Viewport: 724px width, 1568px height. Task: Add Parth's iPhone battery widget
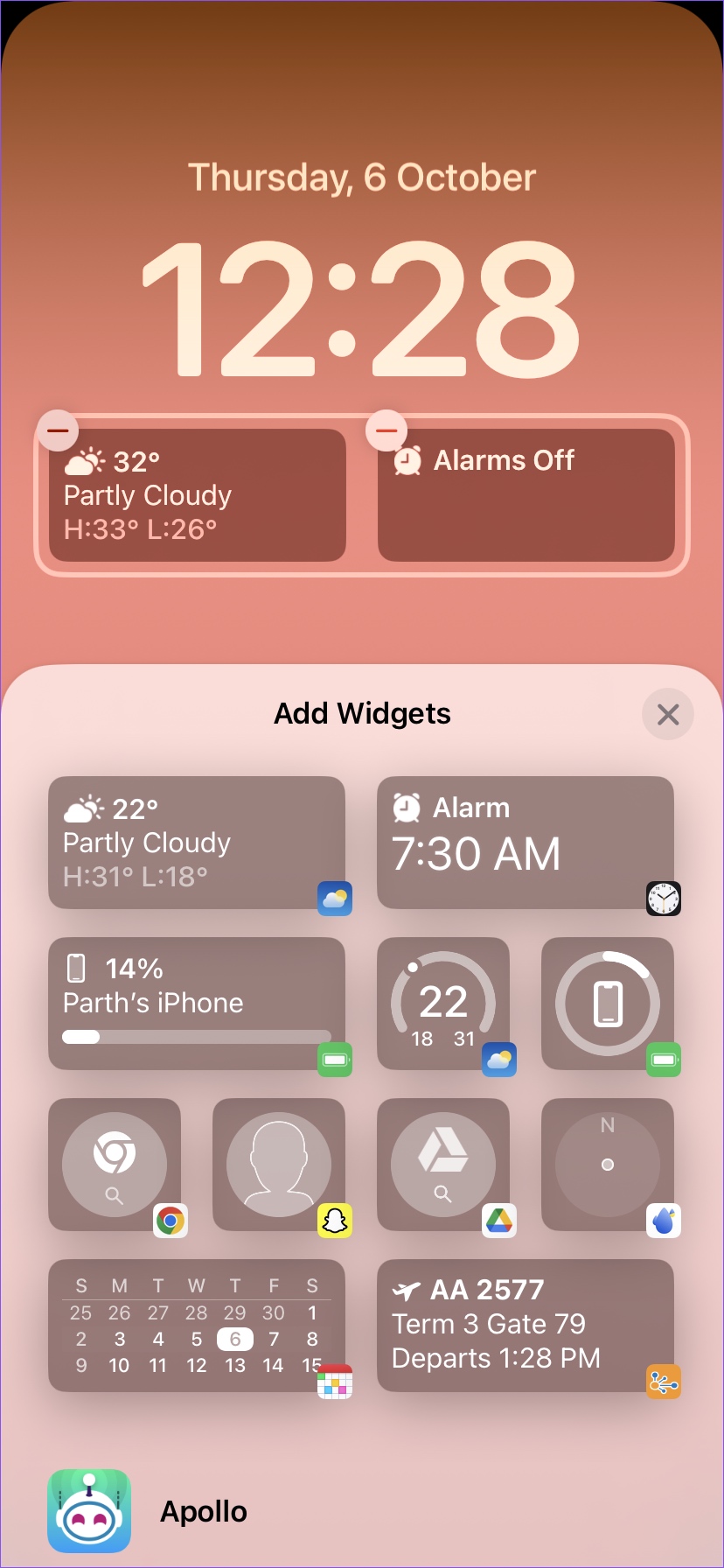pos(197,1004)
